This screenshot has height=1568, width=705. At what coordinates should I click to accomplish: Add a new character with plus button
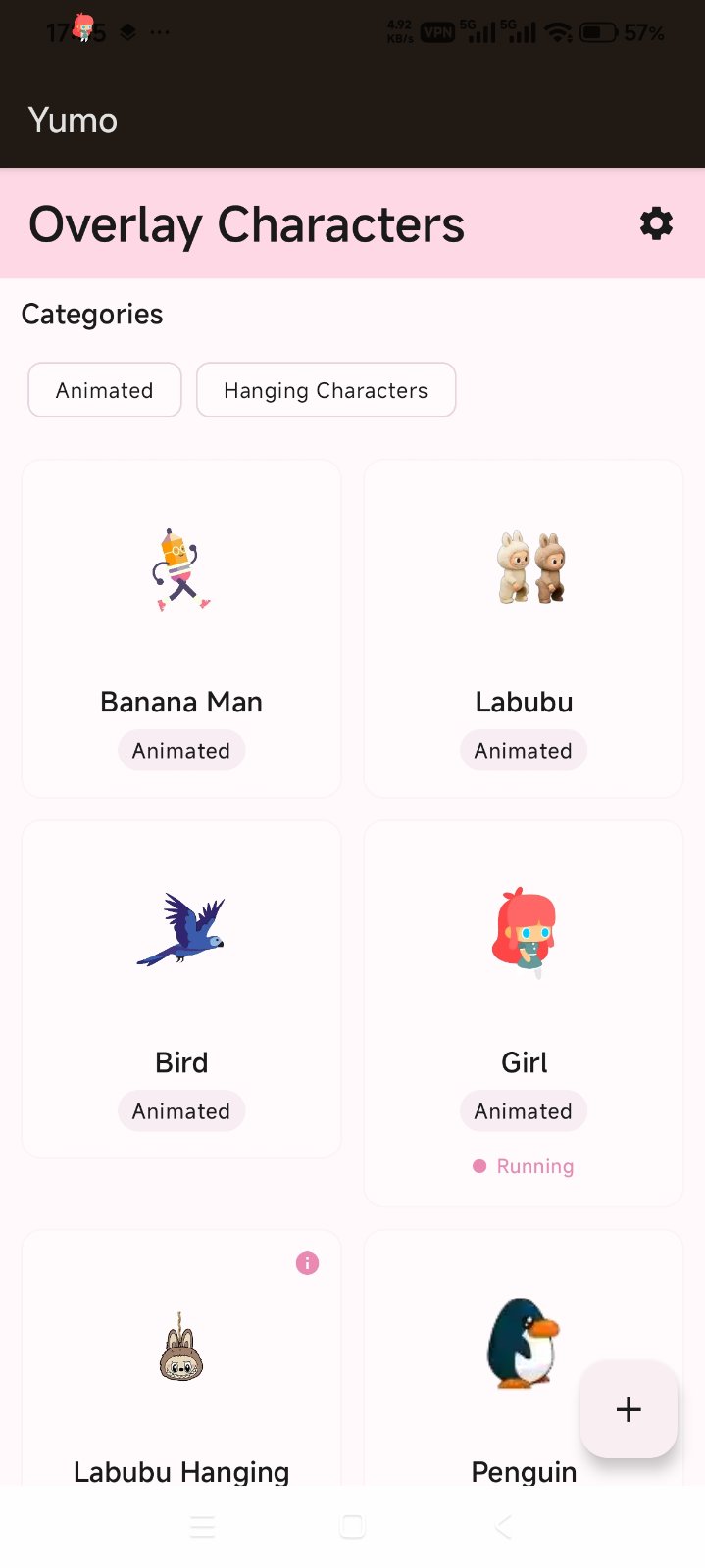(629, 1409)
